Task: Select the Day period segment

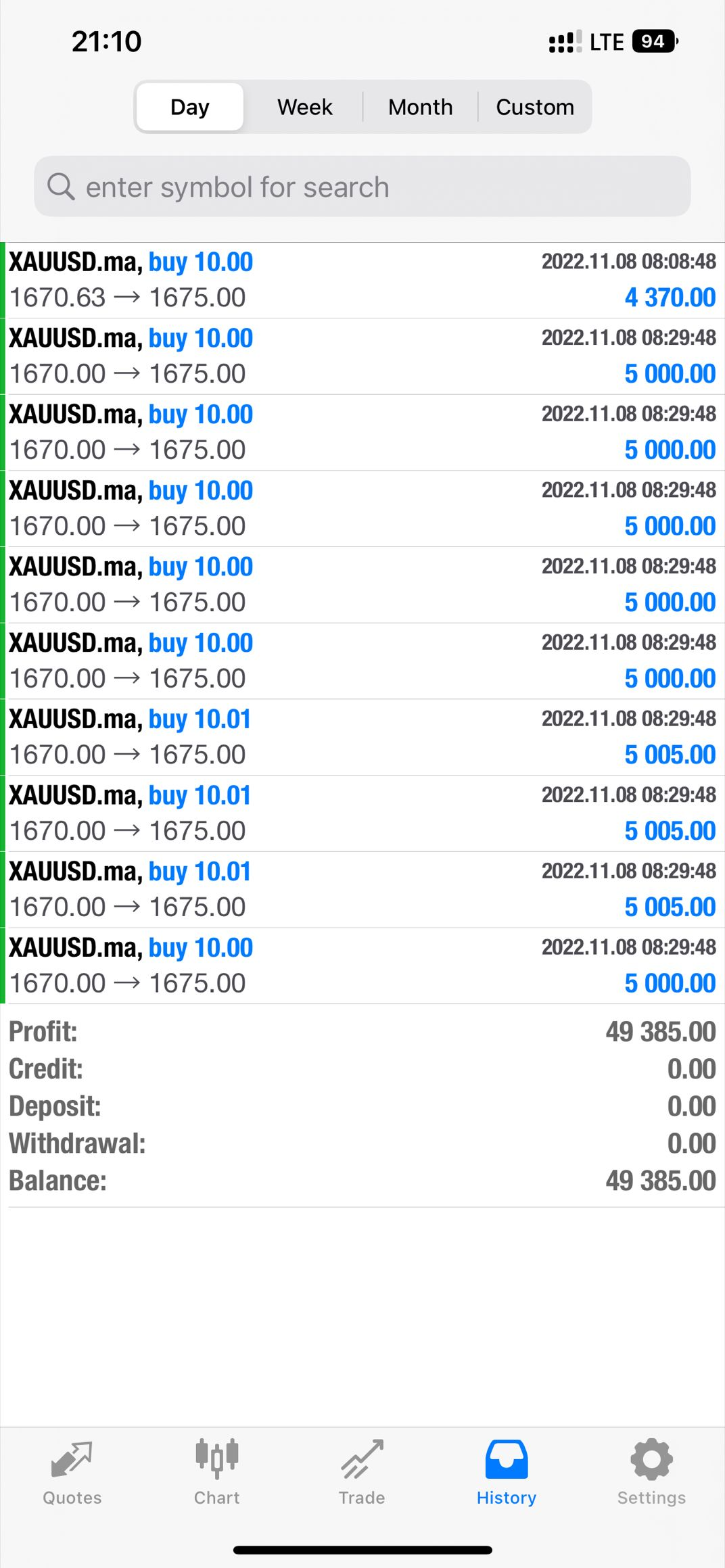Action: pos(190,107)
